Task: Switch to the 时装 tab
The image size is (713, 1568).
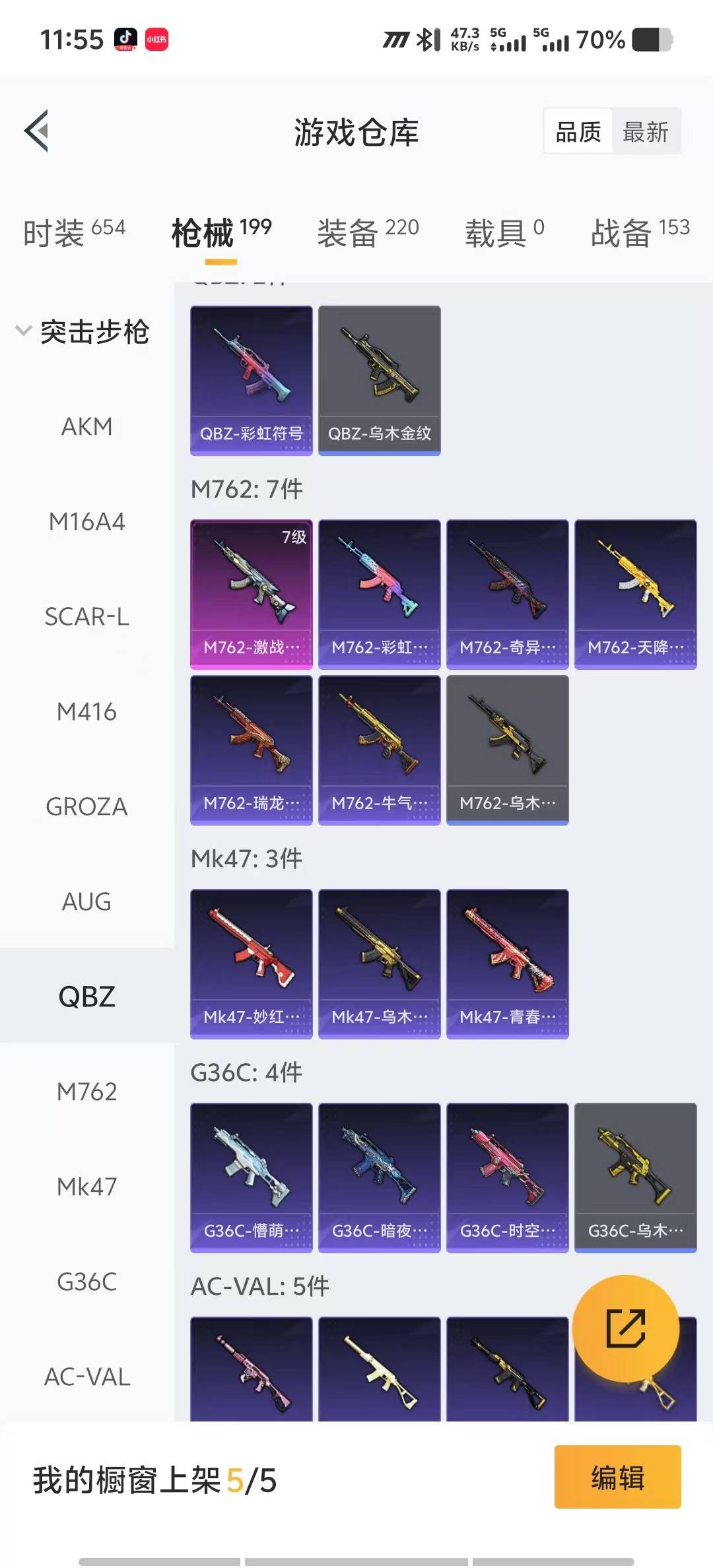Action: pyautogui.click(x=74, y=232)
